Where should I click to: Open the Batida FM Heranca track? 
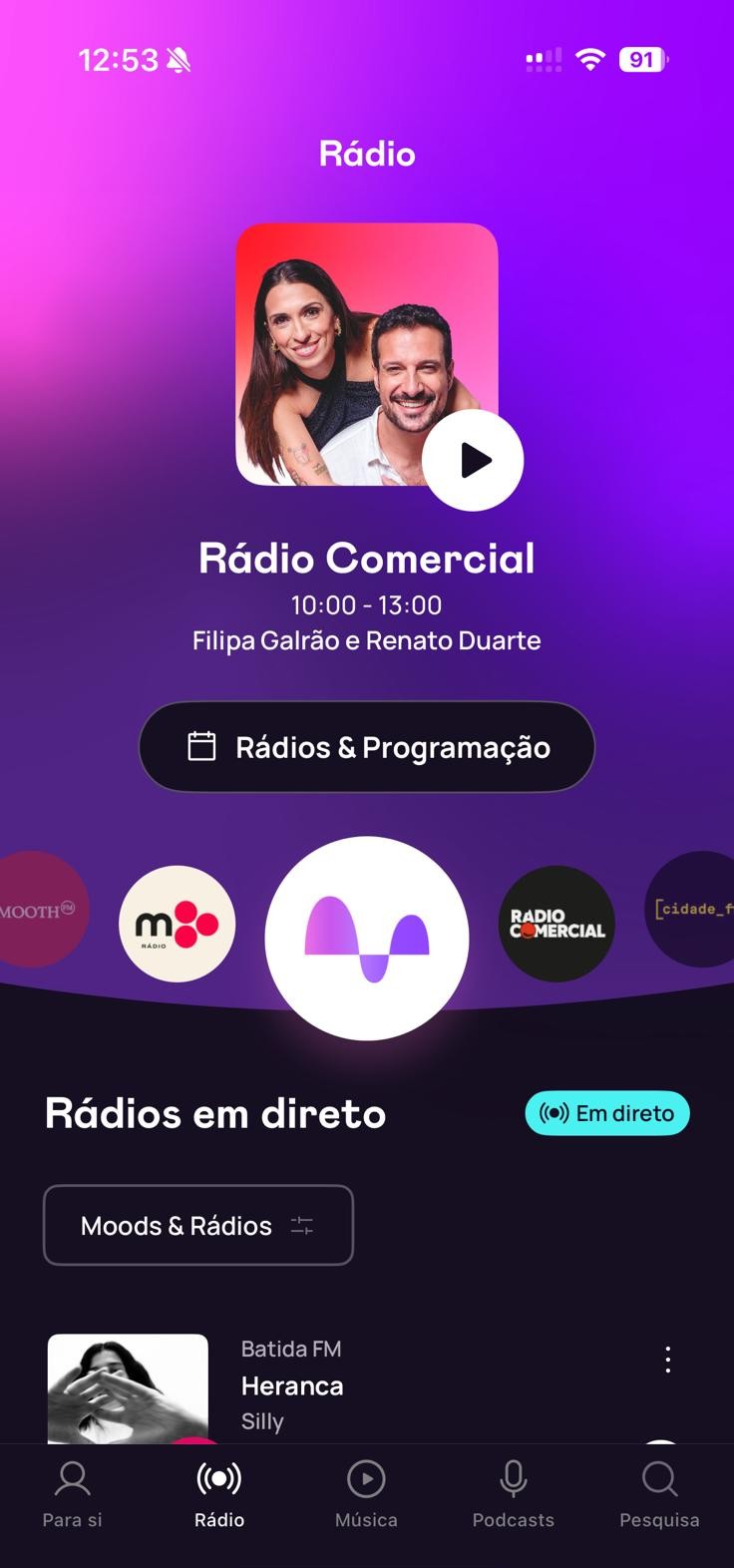pyautogui.click(x=291, y=1385)
